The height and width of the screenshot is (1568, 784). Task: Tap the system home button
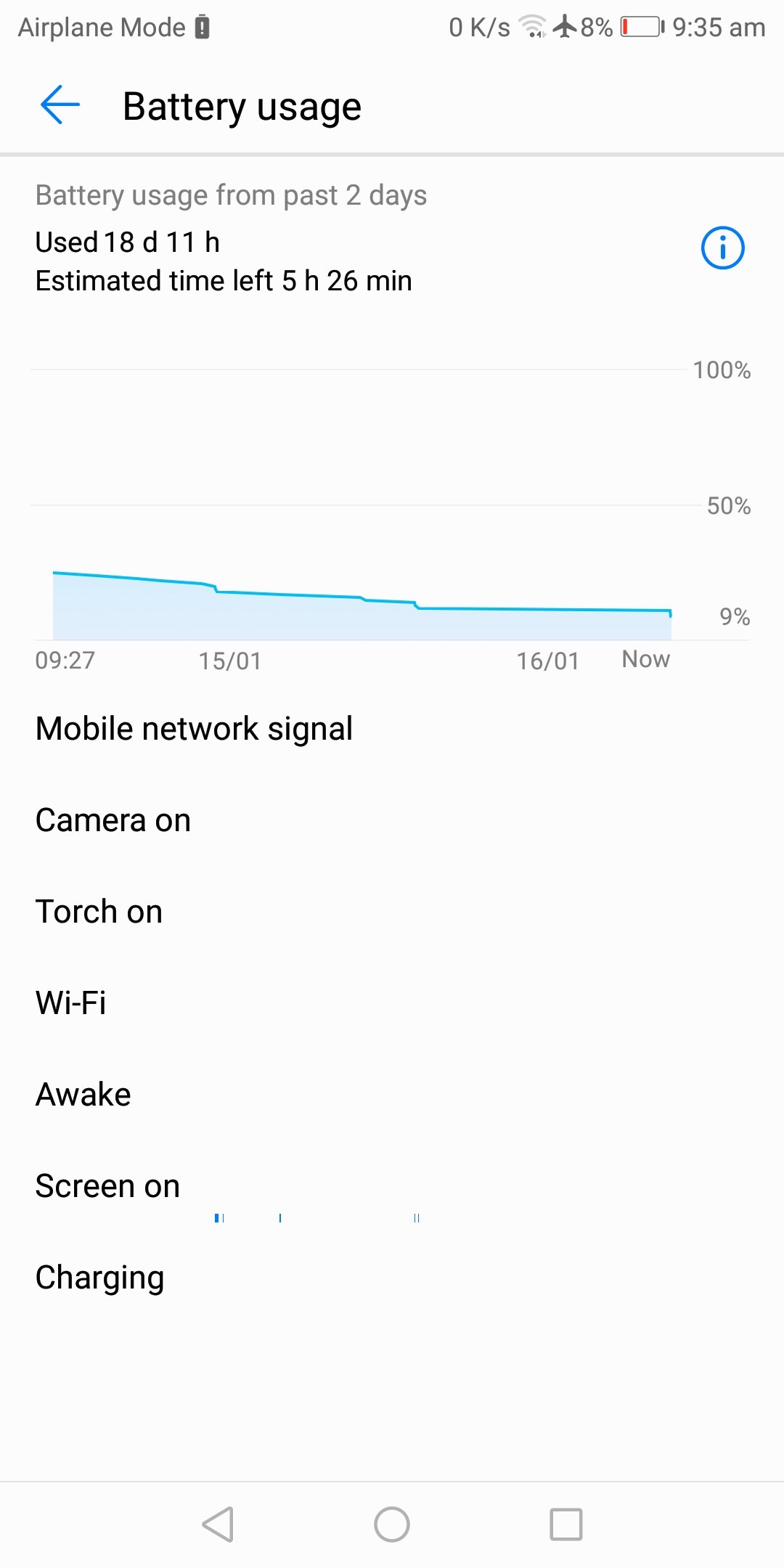click(392, 1524)
